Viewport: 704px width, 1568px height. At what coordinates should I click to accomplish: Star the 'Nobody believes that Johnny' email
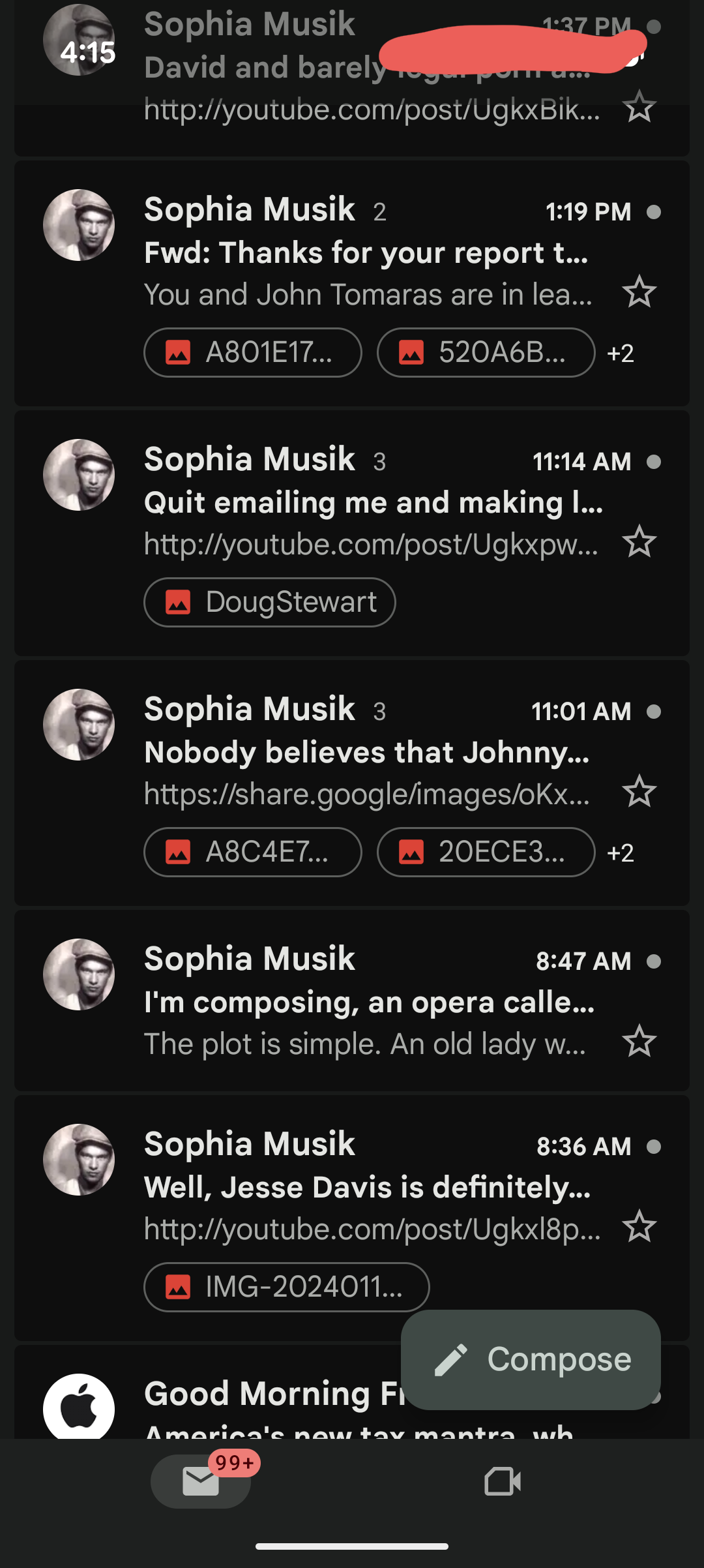point(639,792)
